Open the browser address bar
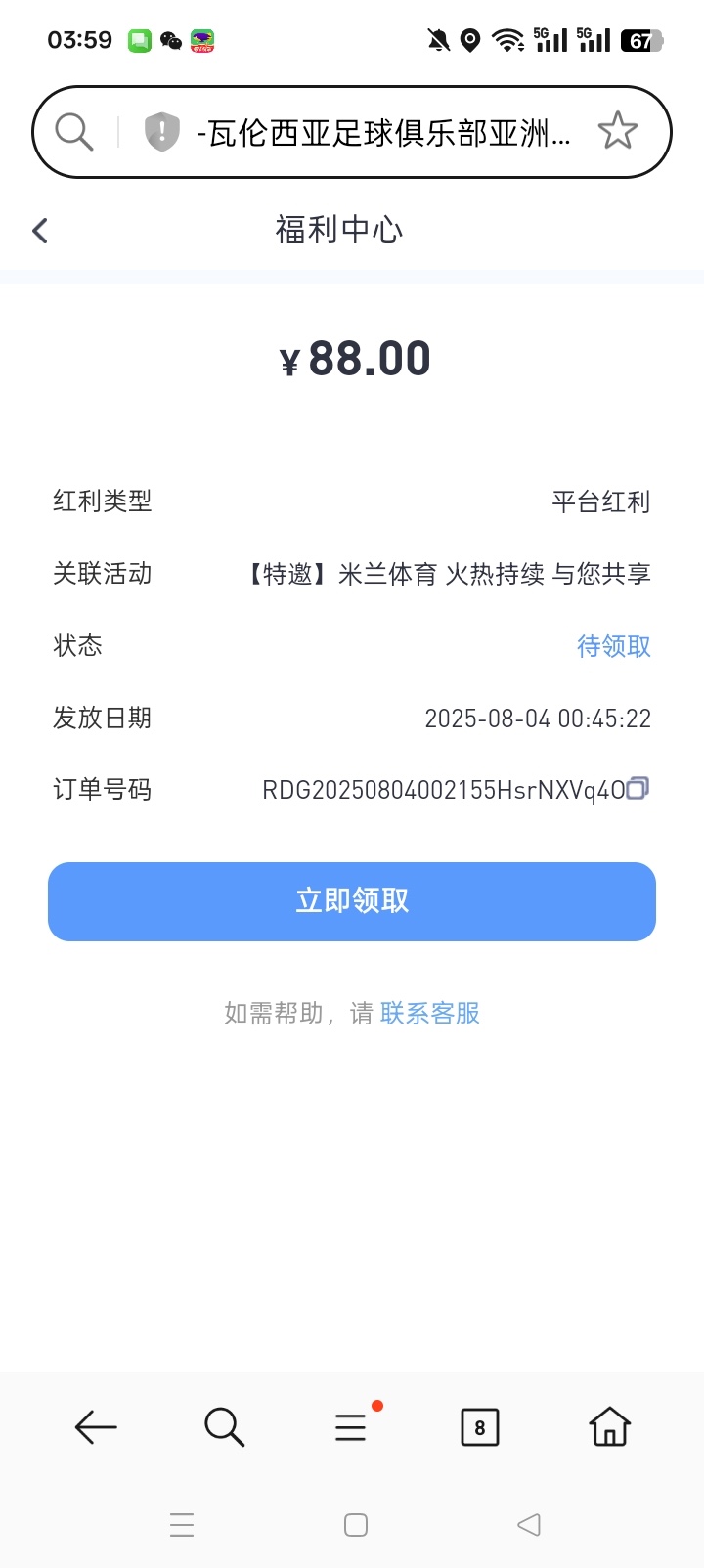The width and height of the screenshot is (704, 1568). pos(383,132)
